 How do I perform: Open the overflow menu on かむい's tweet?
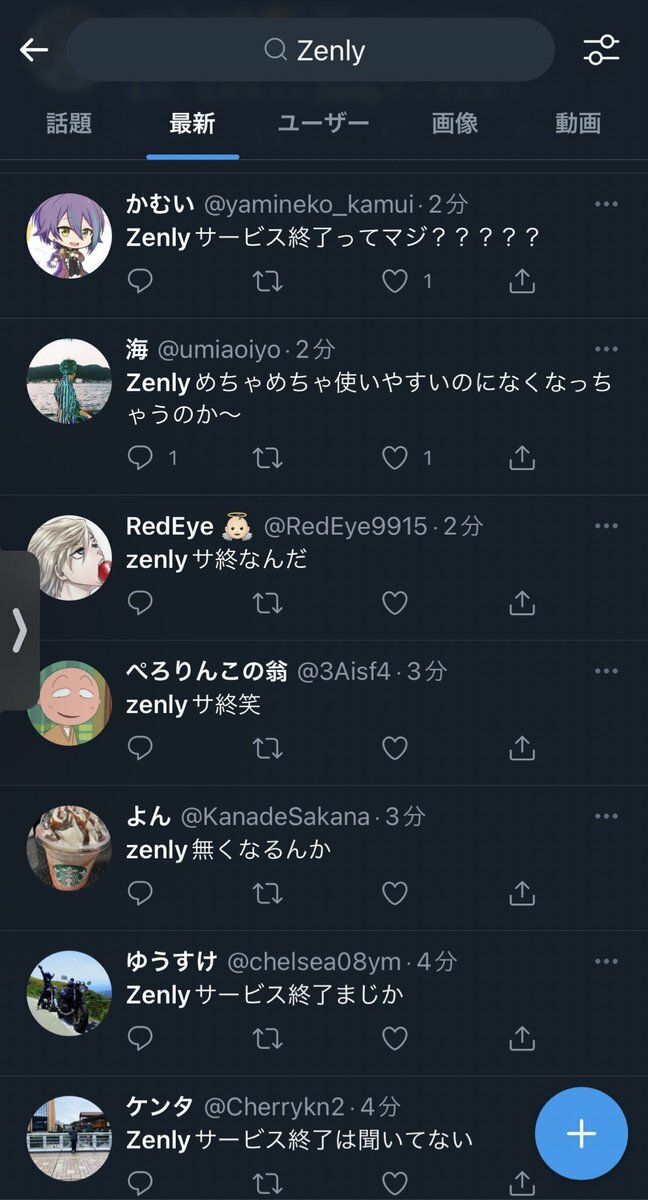[x=606, y=205]
